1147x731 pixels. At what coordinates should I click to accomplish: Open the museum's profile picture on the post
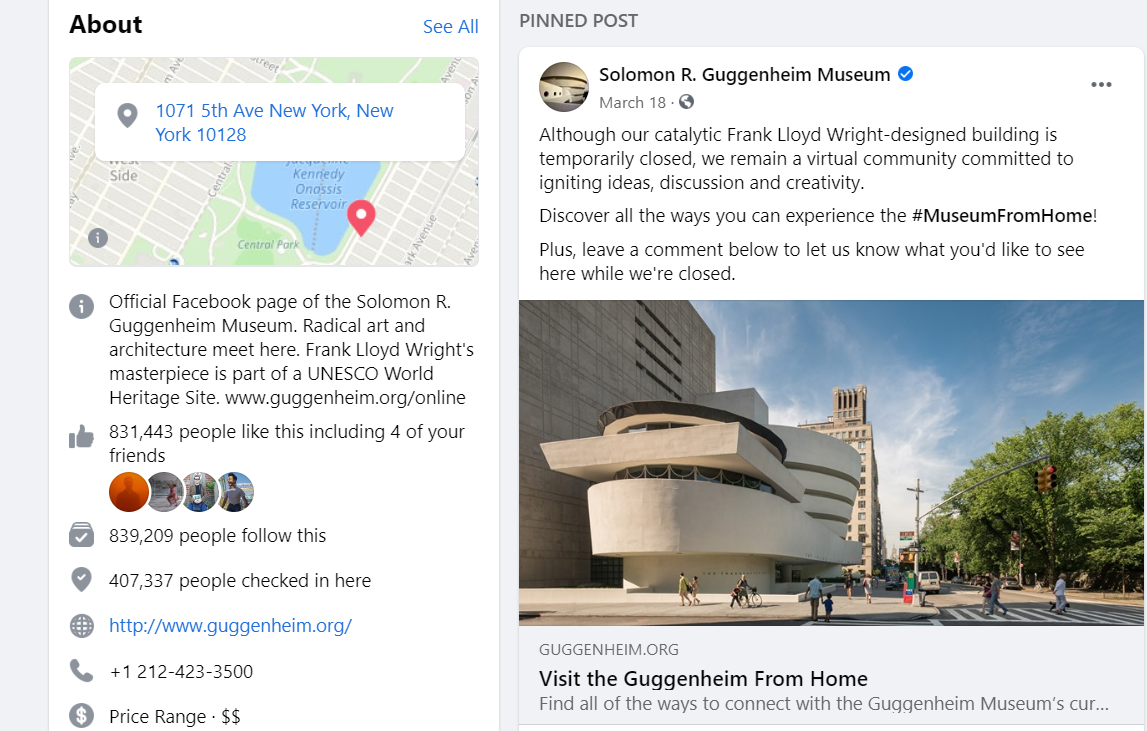(x=564, y=86)
